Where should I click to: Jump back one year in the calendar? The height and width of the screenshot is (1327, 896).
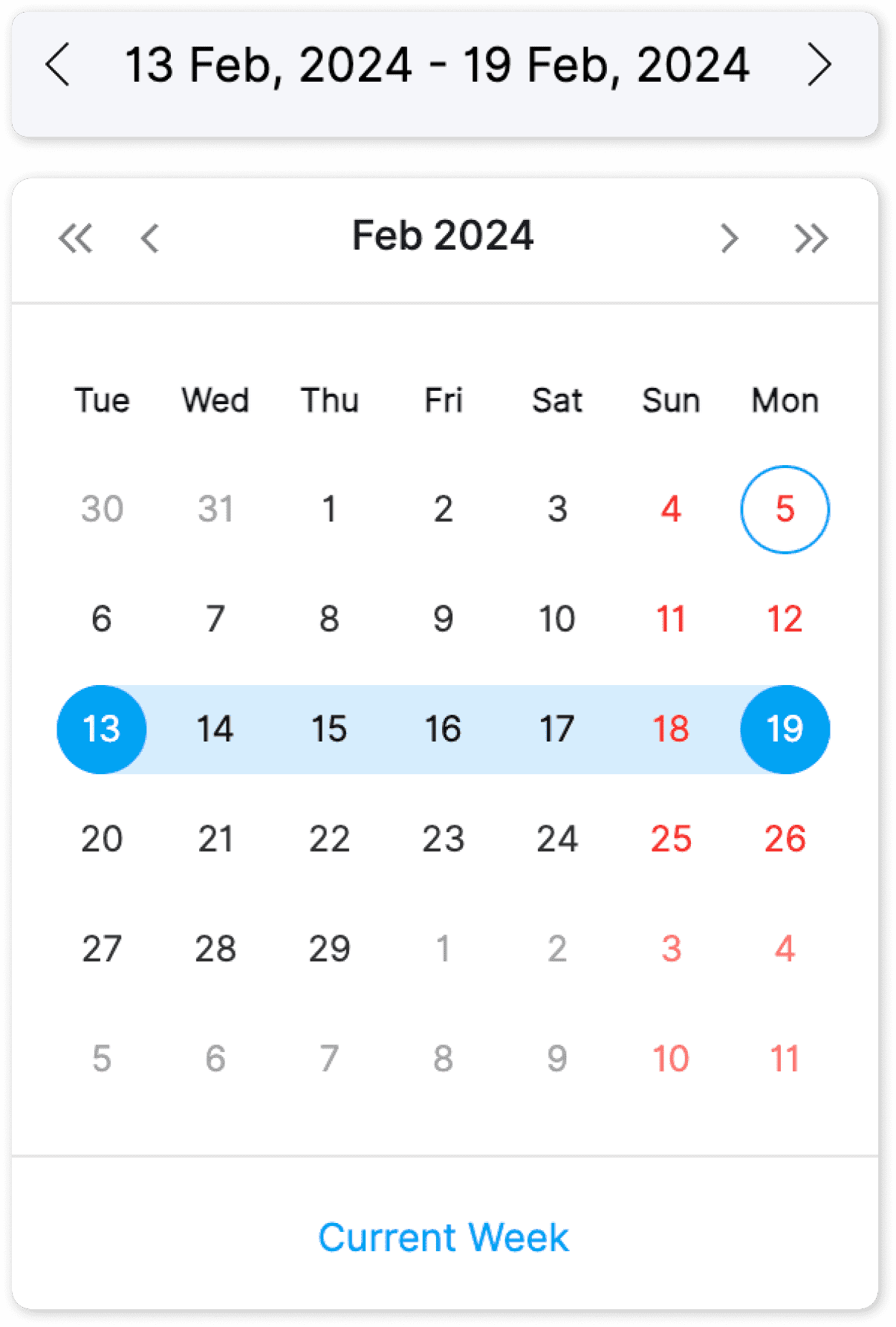(x=76, y=239)
